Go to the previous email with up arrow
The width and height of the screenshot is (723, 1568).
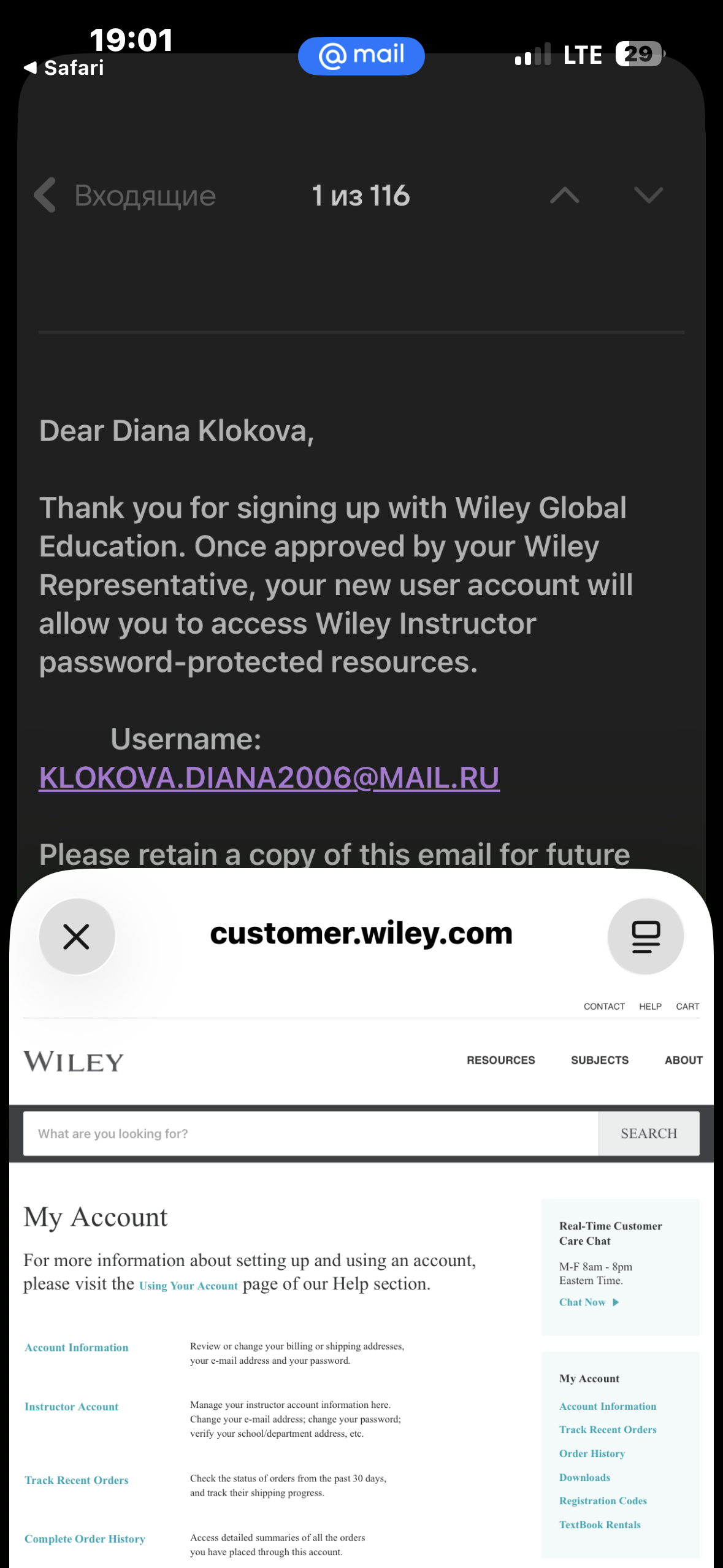(564, 196)
